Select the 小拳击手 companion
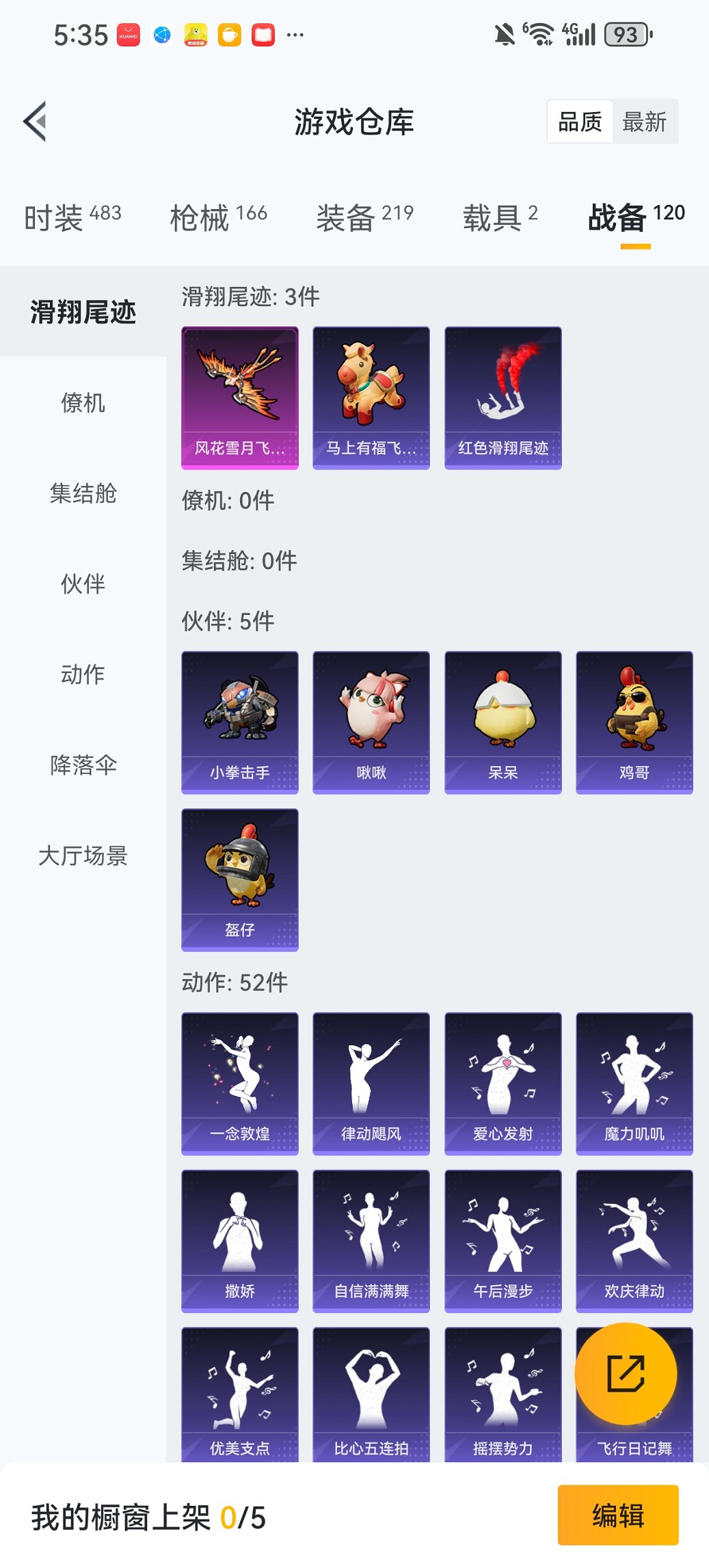The width and height of the screenshot is (709, 1568). 239,721
